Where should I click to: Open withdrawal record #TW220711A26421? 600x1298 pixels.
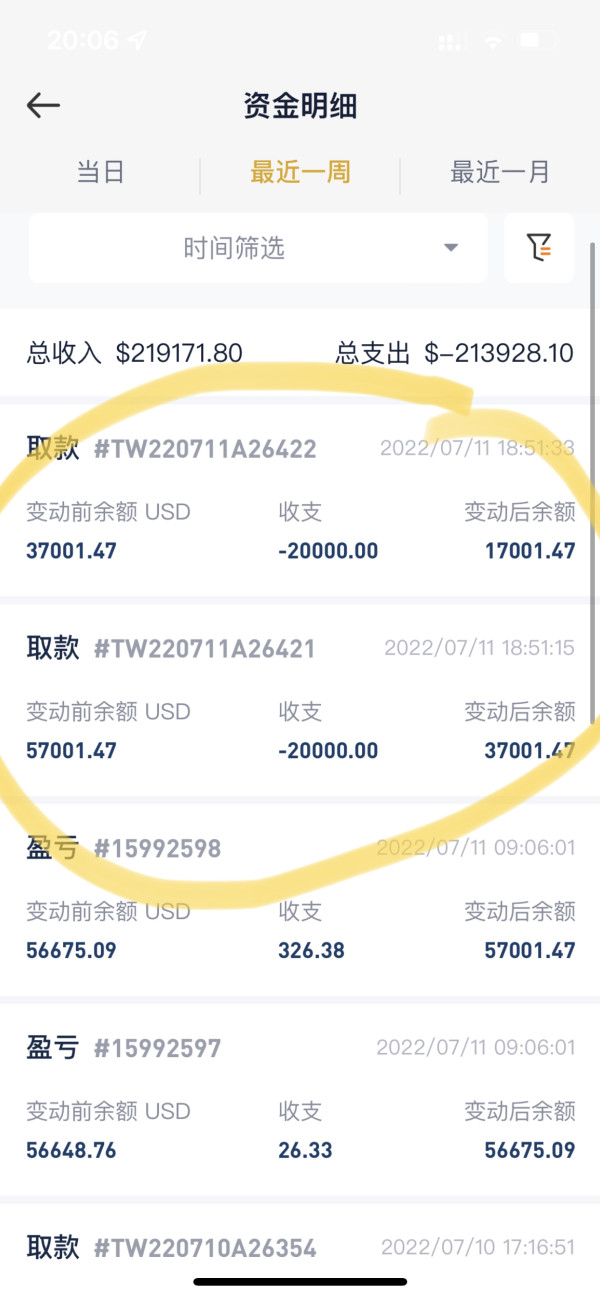[x=300, y=699]
